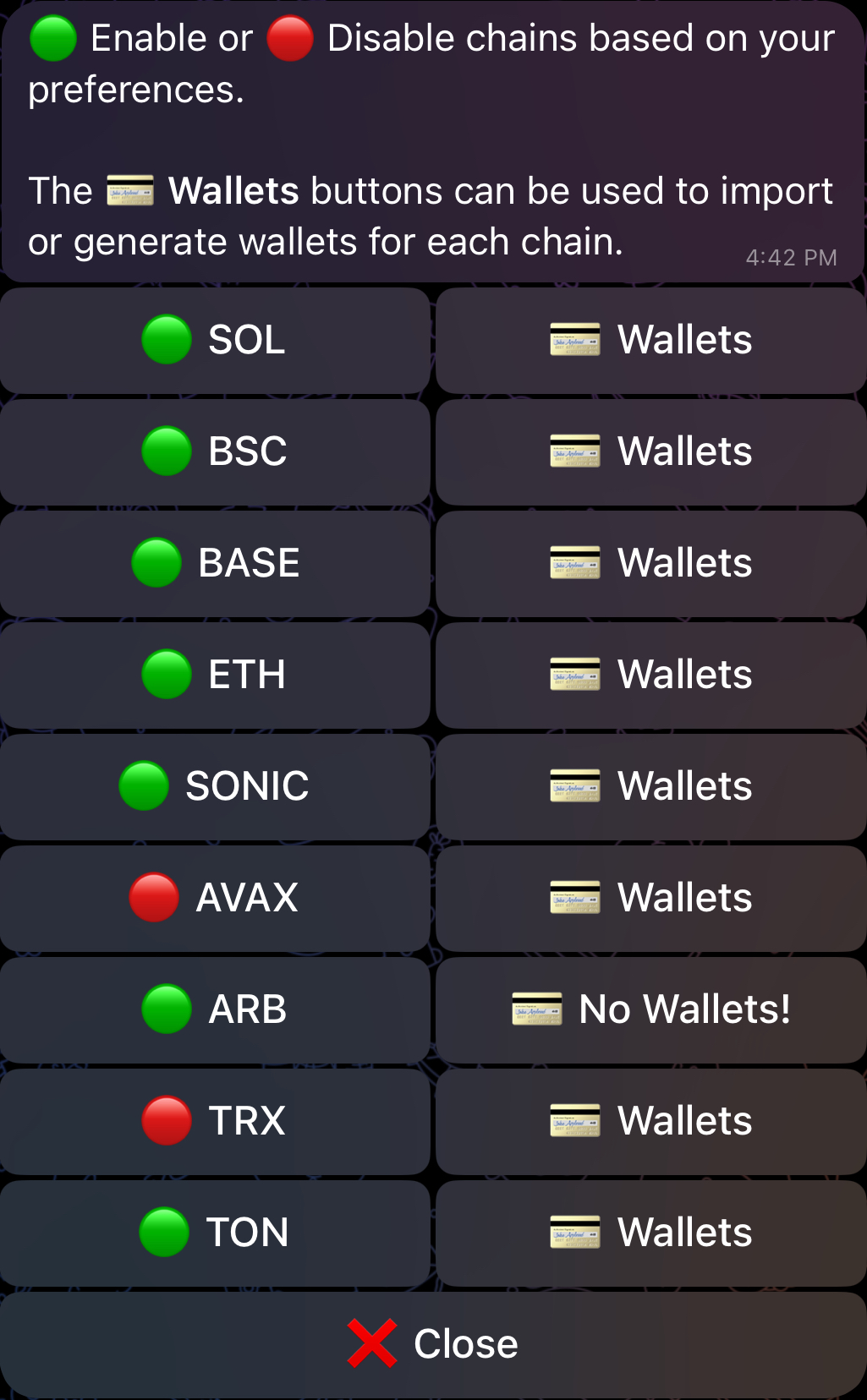This screenshot has width=867, height=1400.
Task: Disable the SOL chain
Action: (x=215, y=341)
